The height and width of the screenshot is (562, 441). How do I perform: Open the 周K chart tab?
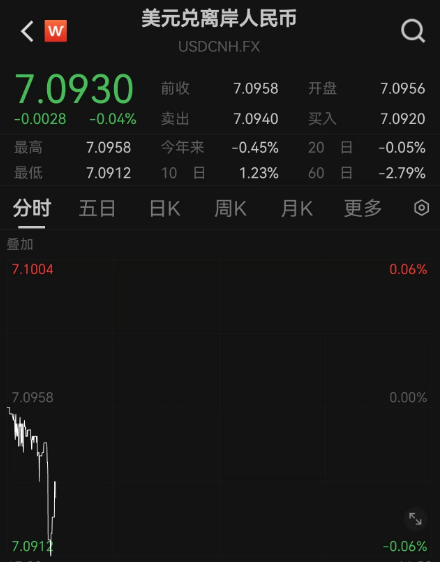[x=231, y=209]
